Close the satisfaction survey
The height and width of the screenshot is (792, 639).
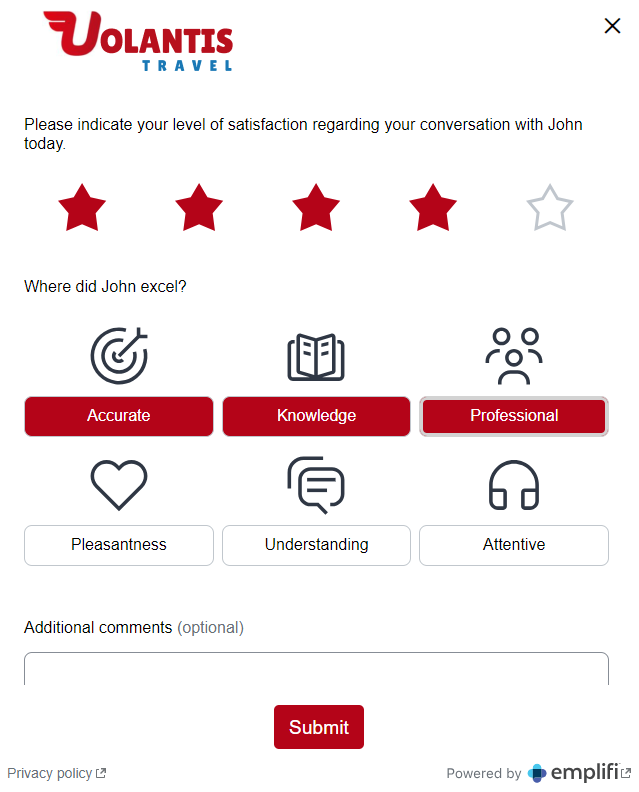[x=612, y=26]
